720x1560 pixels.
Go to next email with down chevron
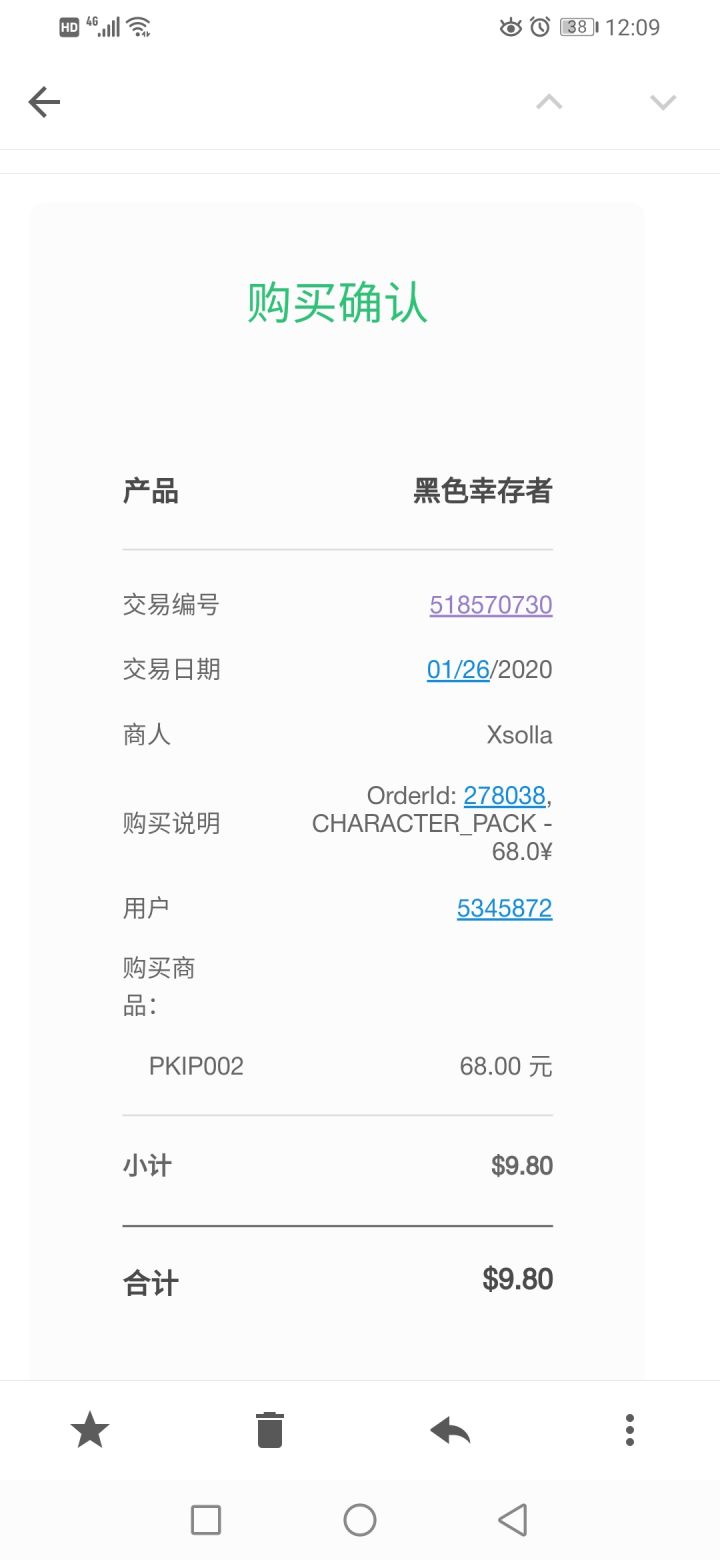[x=663, y=102]
